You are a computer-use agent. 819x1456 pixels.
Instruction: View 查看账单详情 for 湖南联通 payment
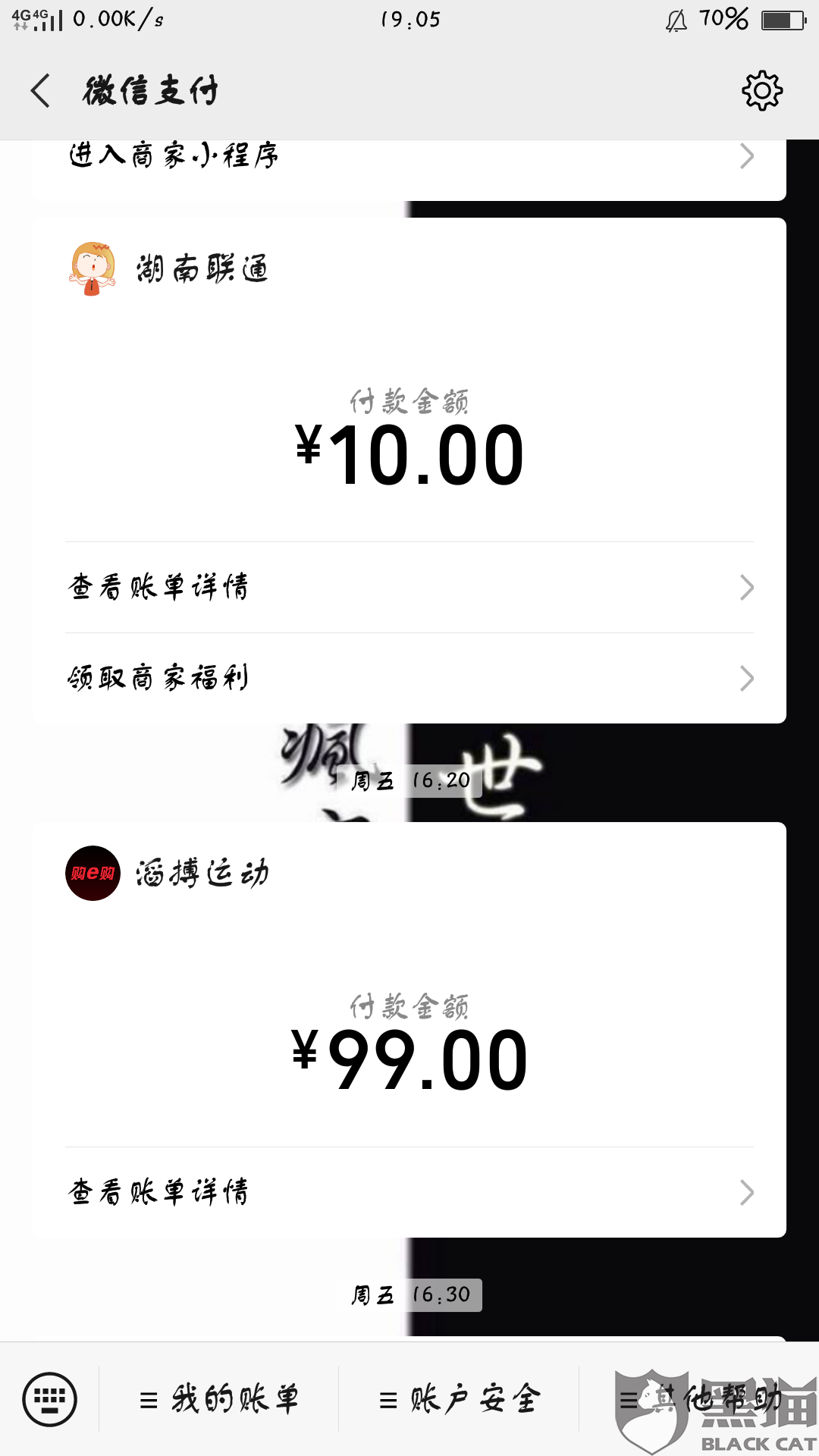(409, 587)
